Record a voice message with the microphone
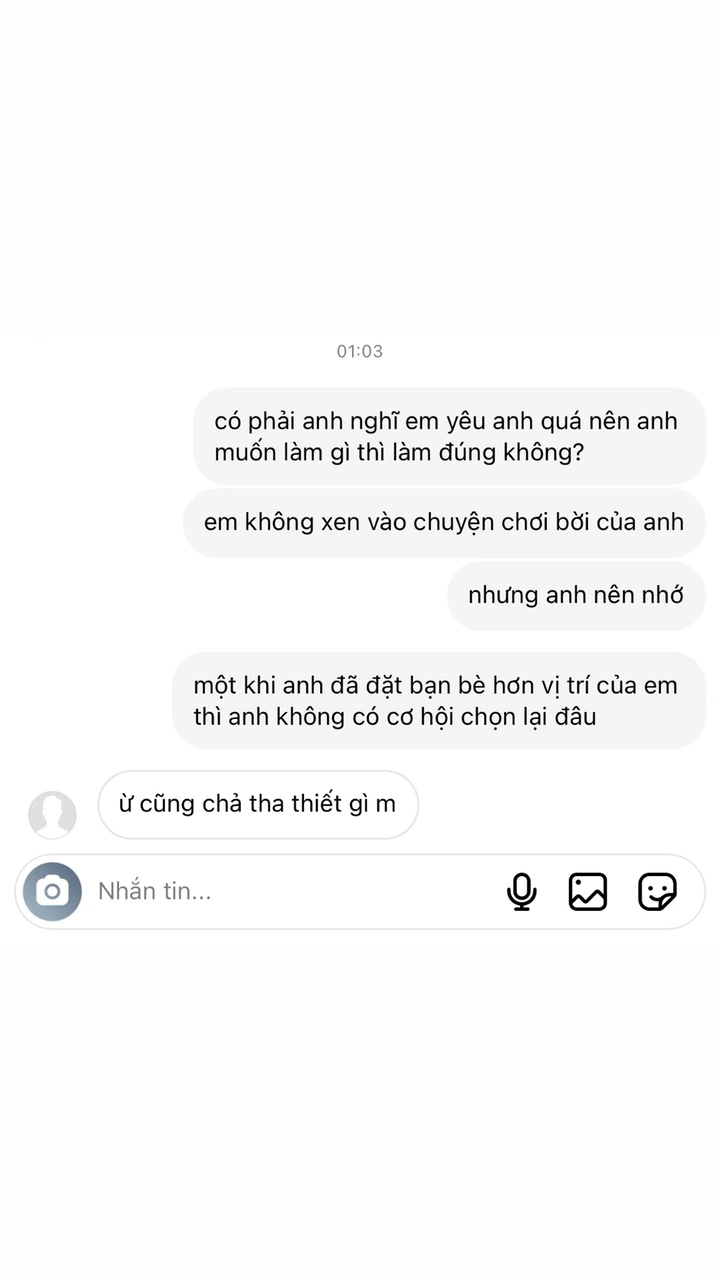 click(521, 891)
